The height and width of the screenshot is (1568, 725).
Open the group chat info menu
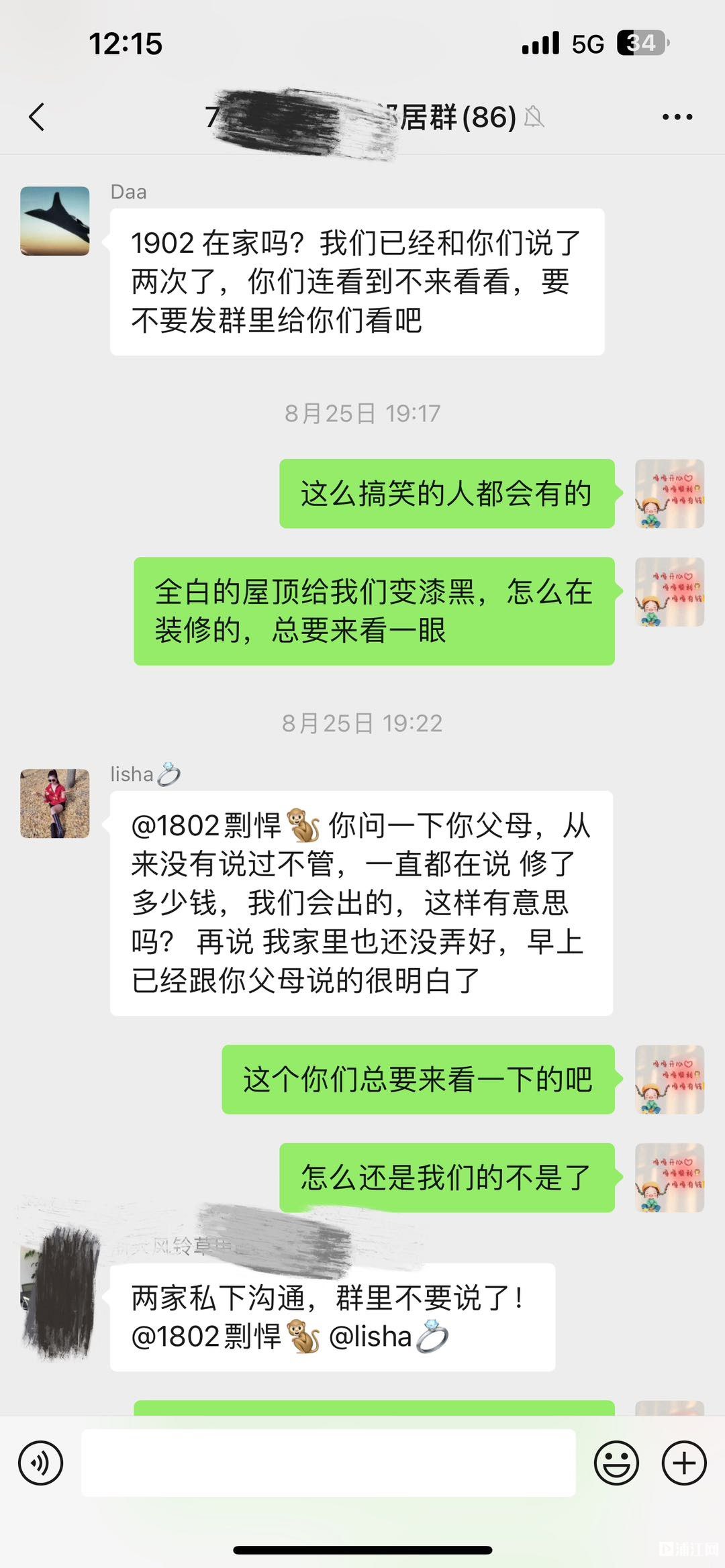point(677,117)
